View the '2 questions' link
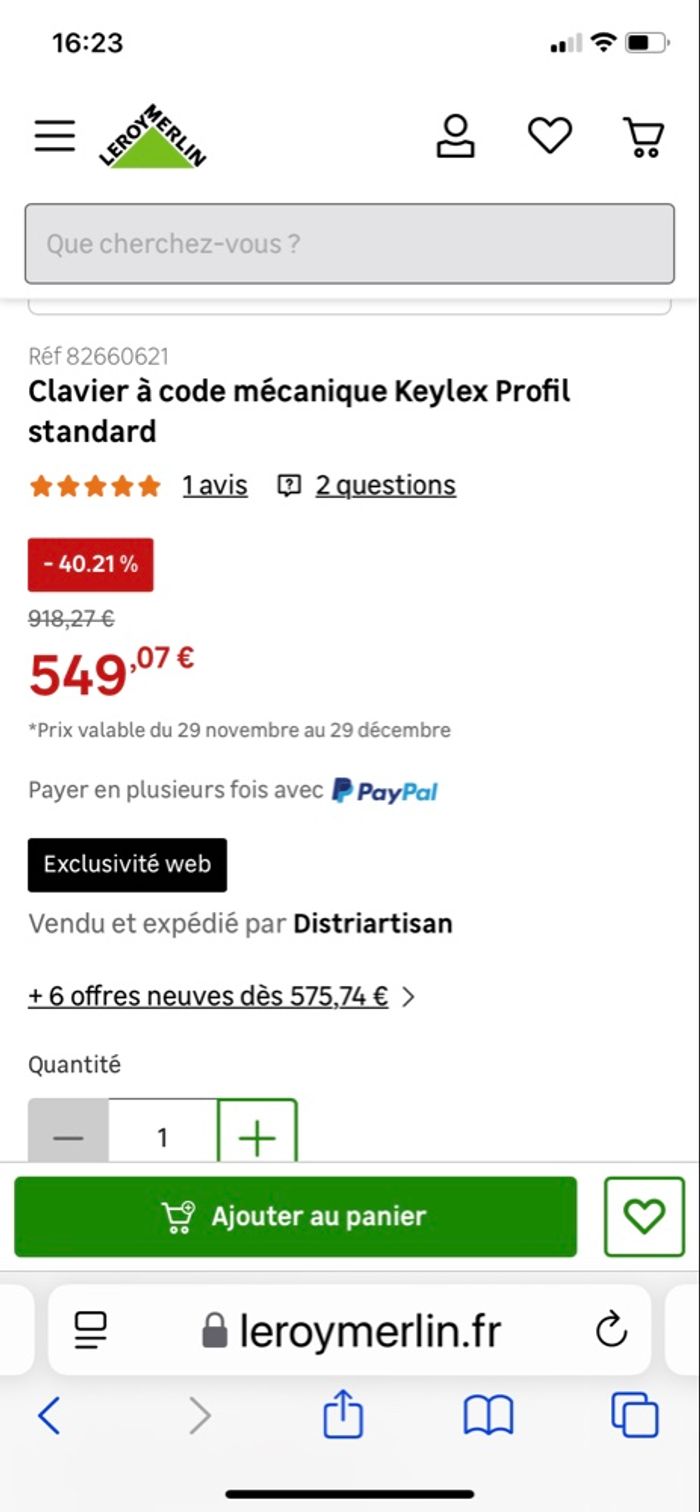This screenshot has height=1512, width=700. coord(385,486)
